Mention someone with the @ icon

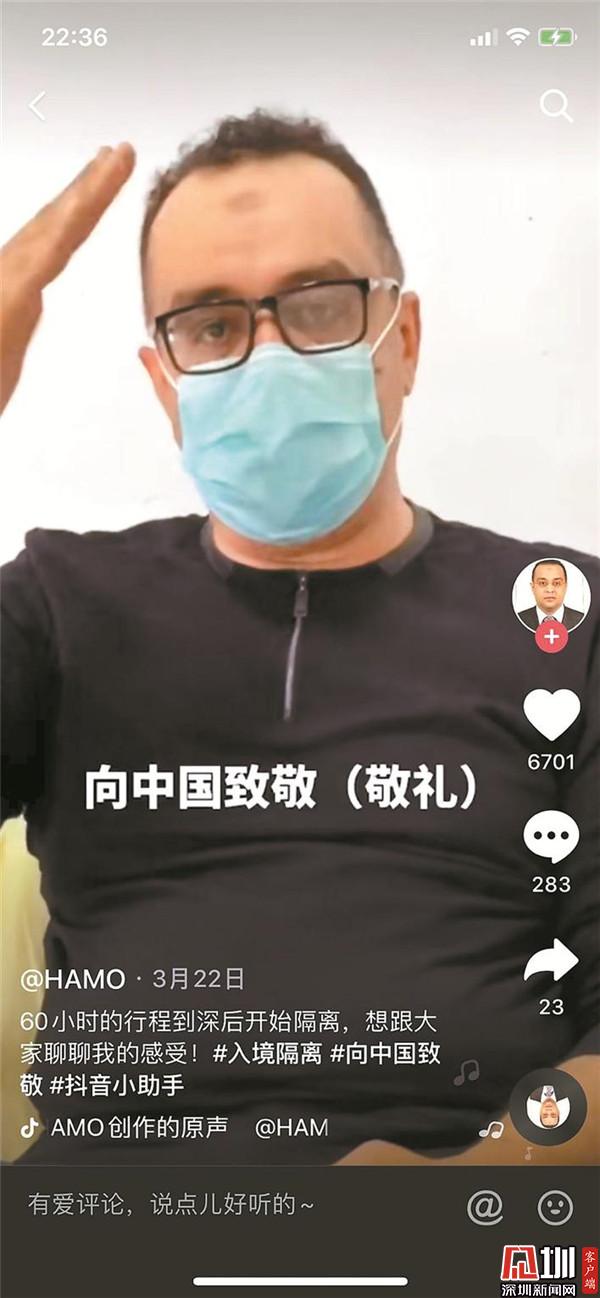click(485, 1207)
